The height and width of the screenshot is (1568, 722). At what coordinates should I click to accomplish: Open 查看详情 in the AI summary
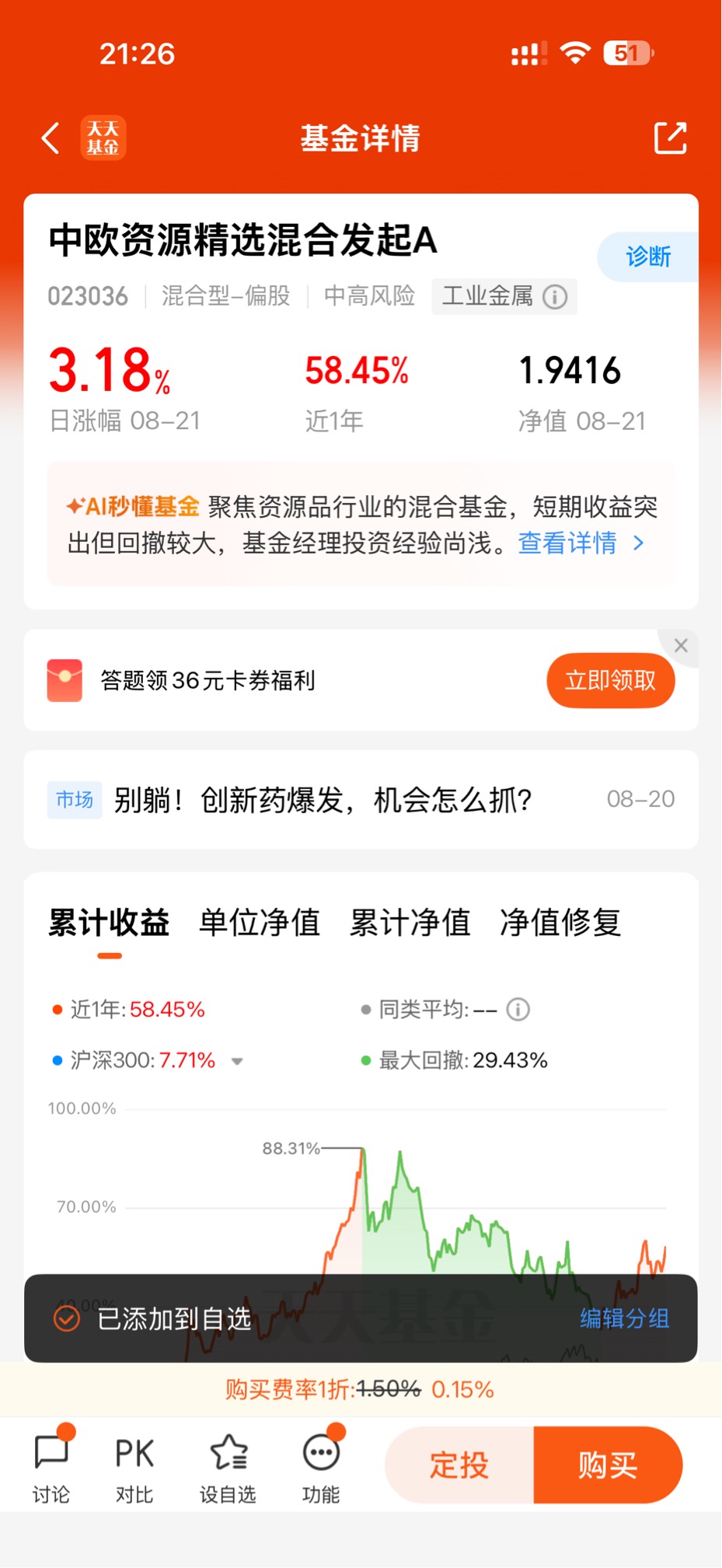coord(581,543)
